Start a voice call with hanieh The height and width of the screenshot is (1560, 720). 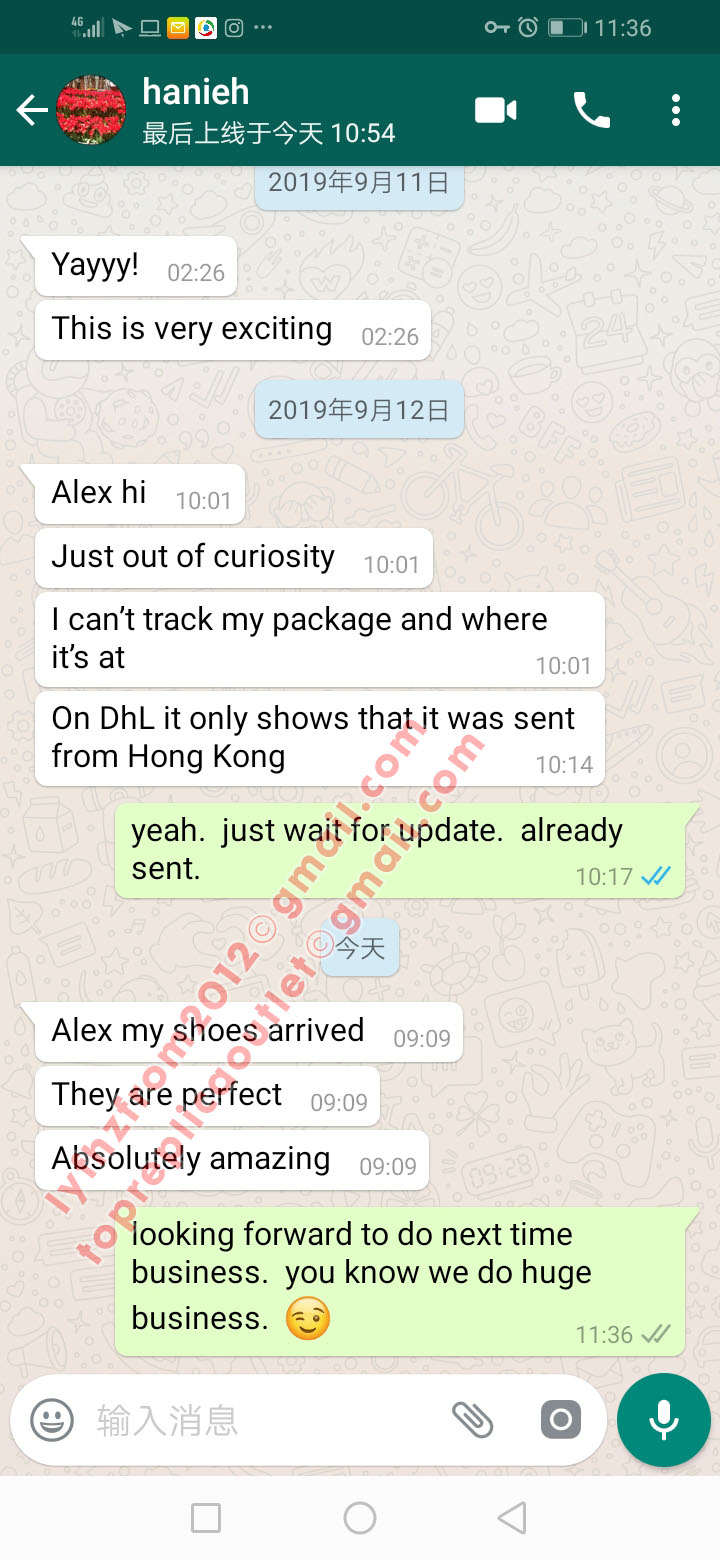pos(591,110)
